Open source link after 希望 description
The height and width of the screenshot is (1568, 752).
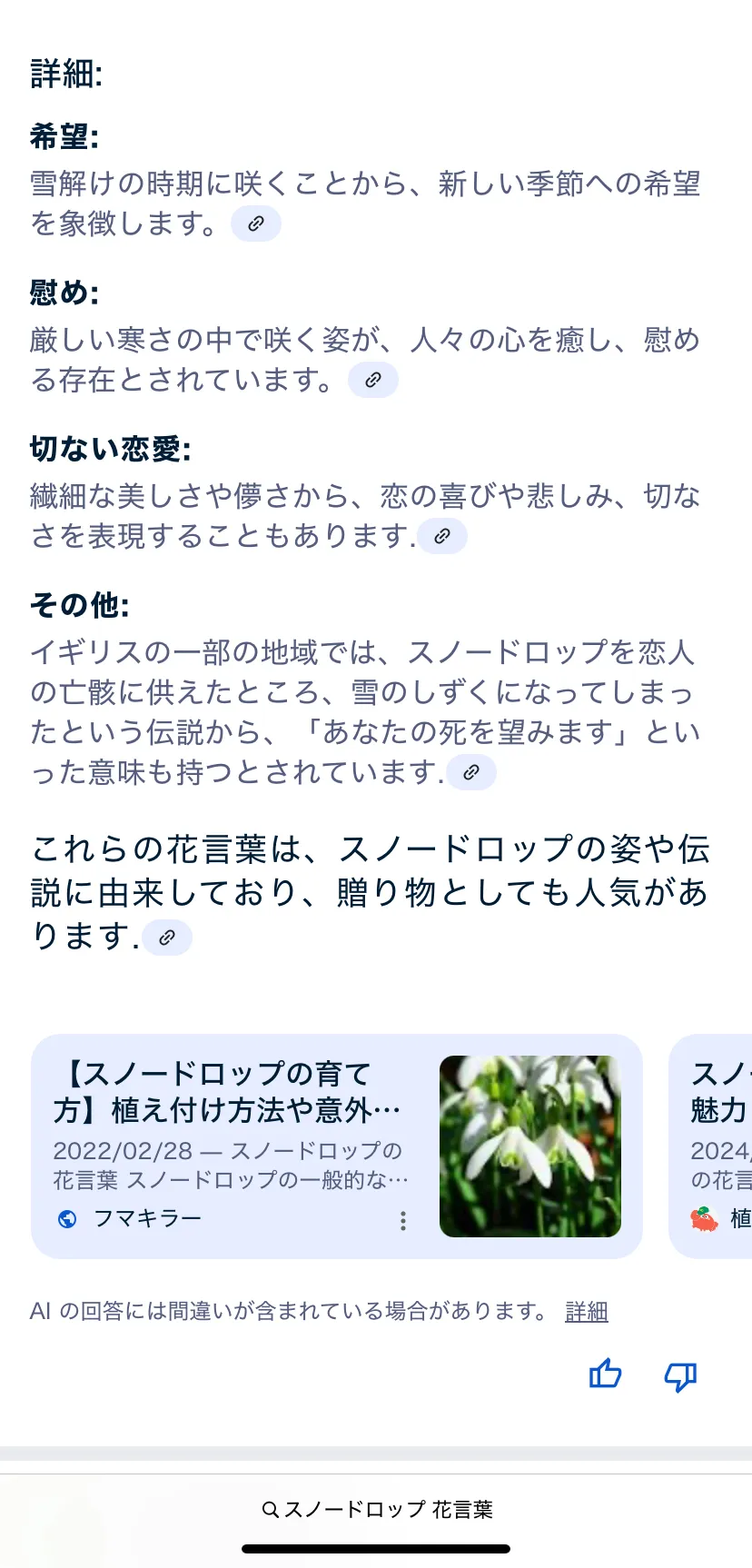point(256,223)
